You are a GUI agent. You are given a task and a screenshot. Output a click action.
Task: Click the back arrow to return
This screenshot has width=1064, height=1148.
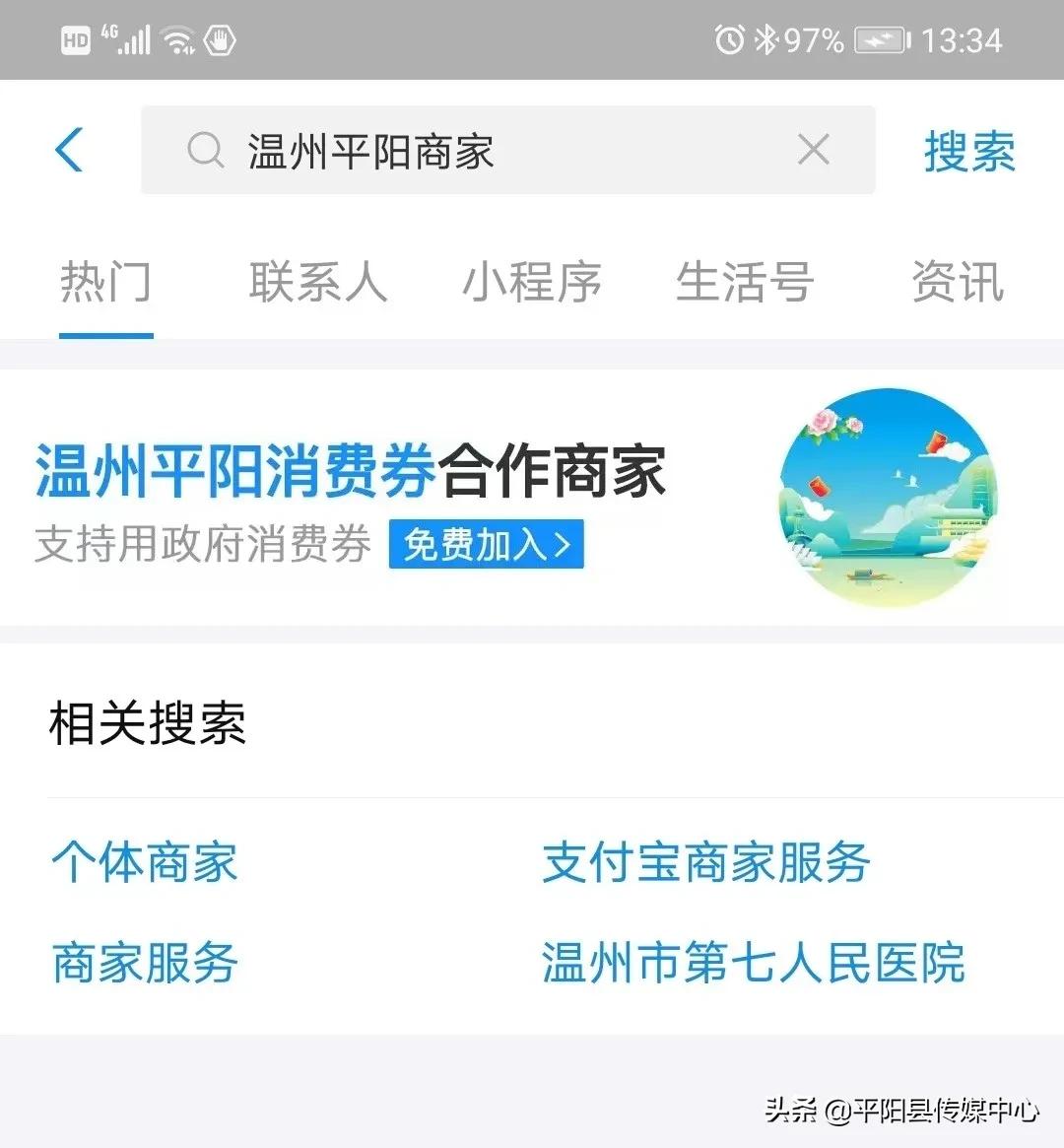(x=67, y=150)
